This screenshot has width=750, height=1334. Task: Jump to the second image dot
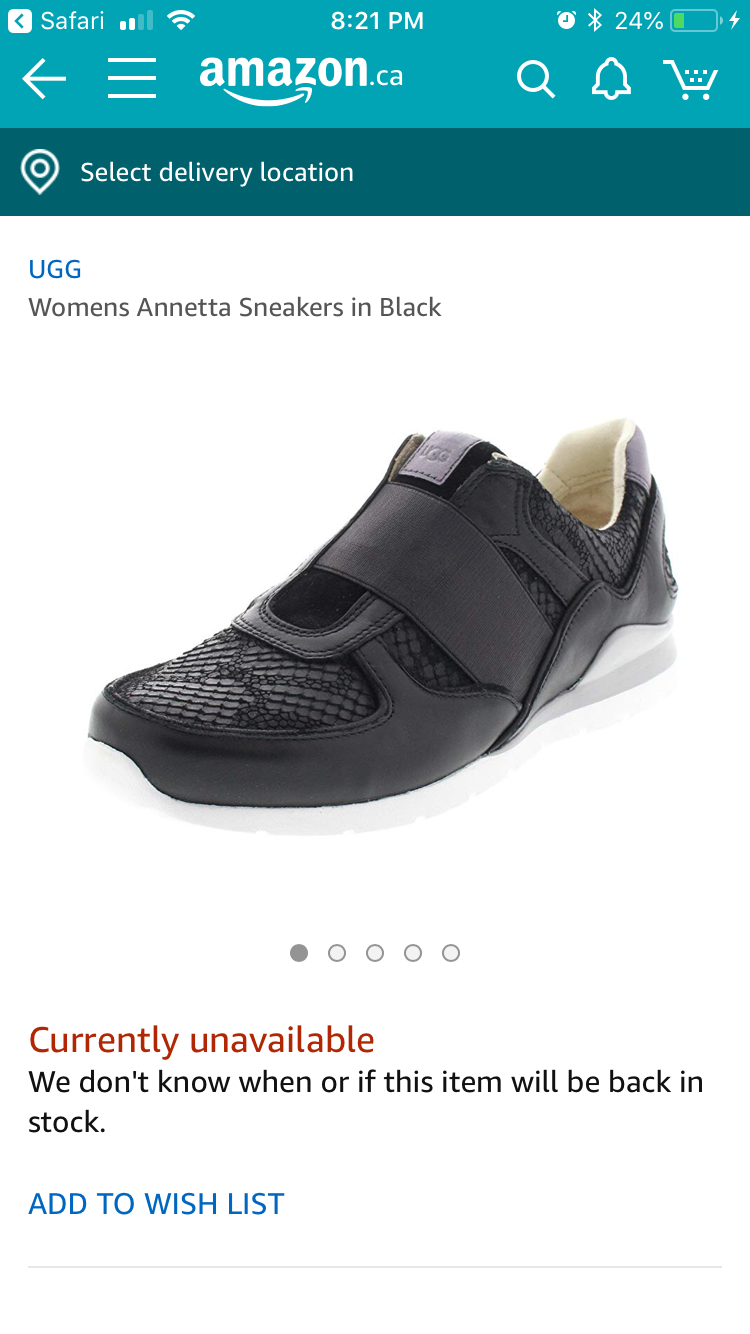[x=337, y=953]
